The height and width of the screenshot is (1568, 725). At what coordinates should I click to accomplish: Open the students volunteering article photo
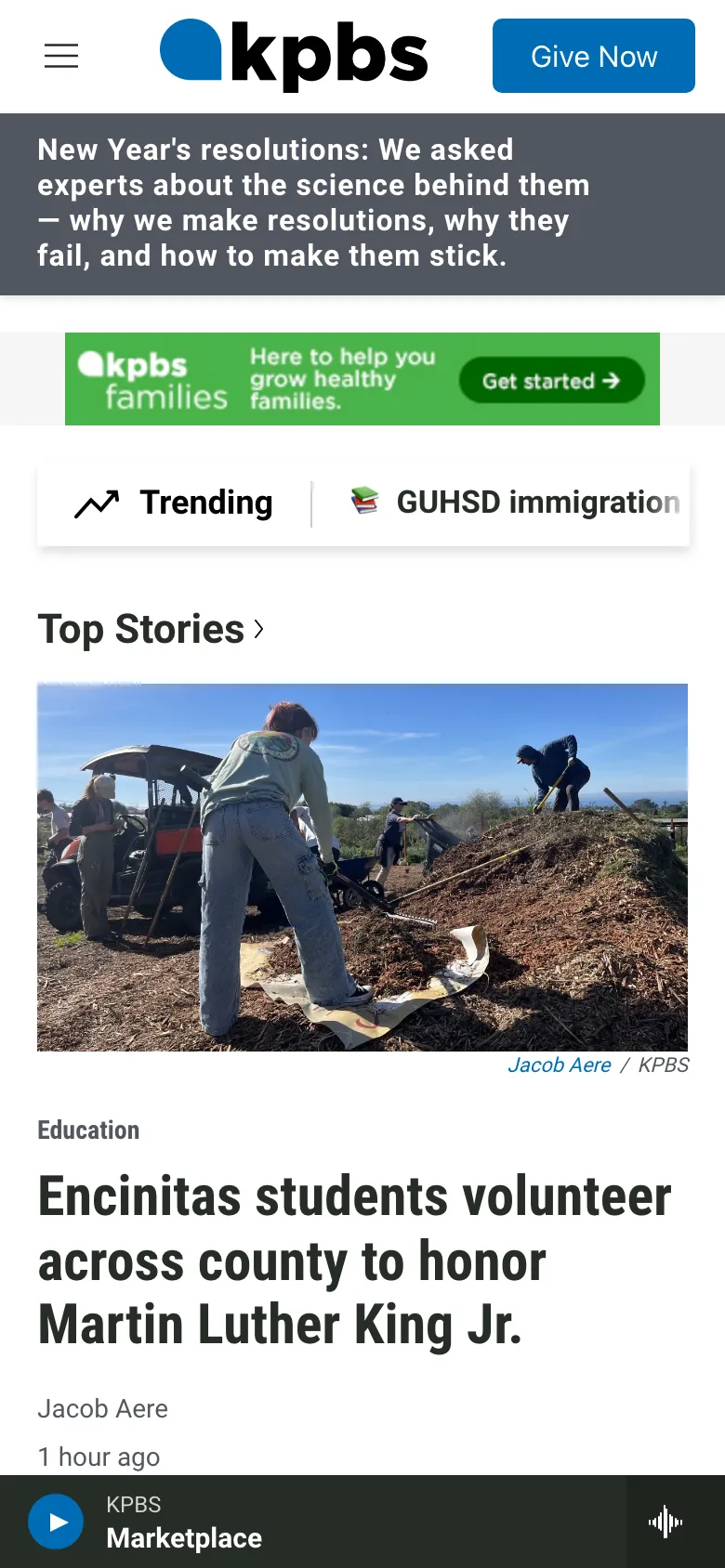tap(362, 867)
